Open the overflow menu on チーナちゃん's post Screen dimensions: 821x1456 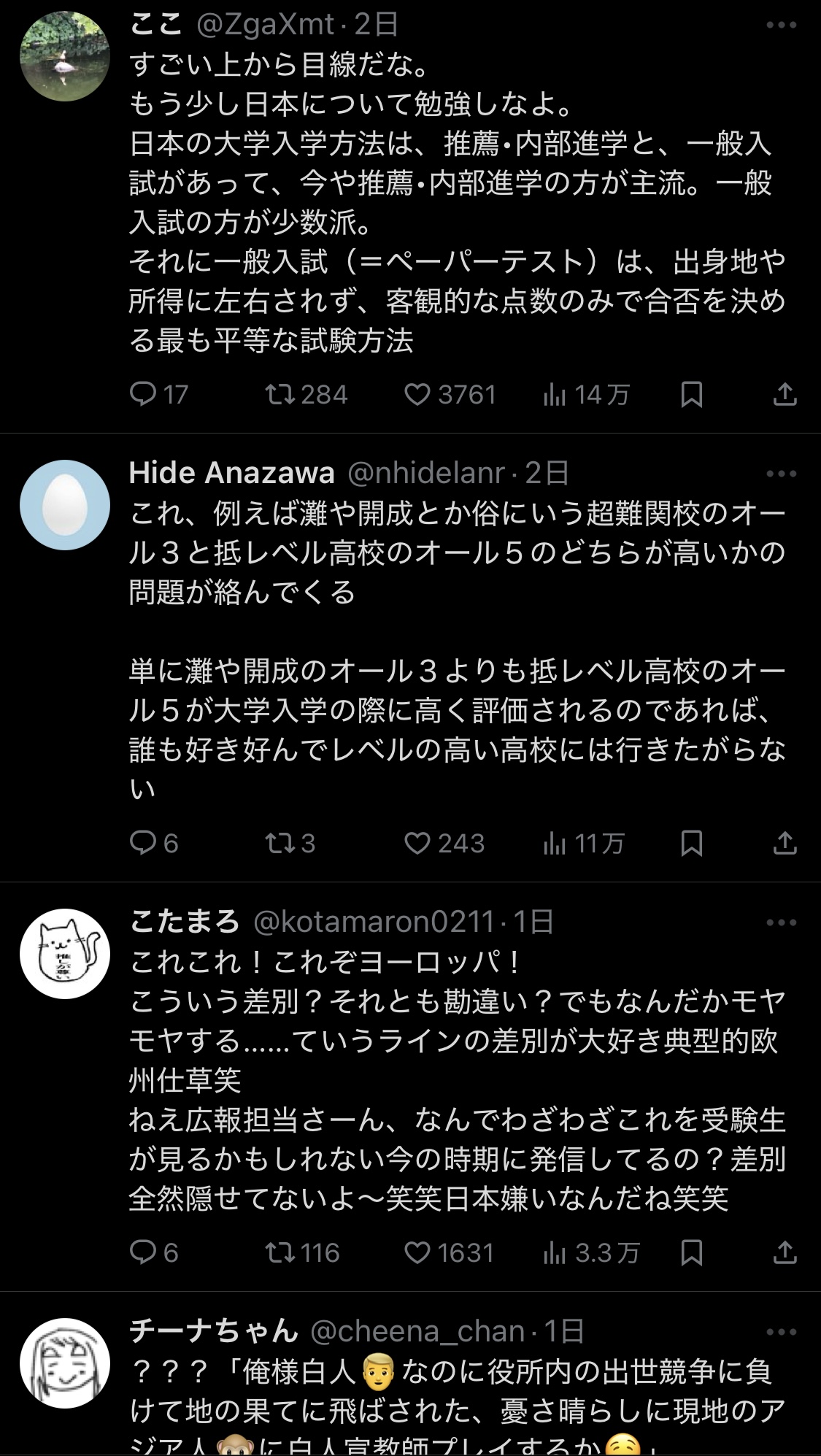pos(781,1332)
